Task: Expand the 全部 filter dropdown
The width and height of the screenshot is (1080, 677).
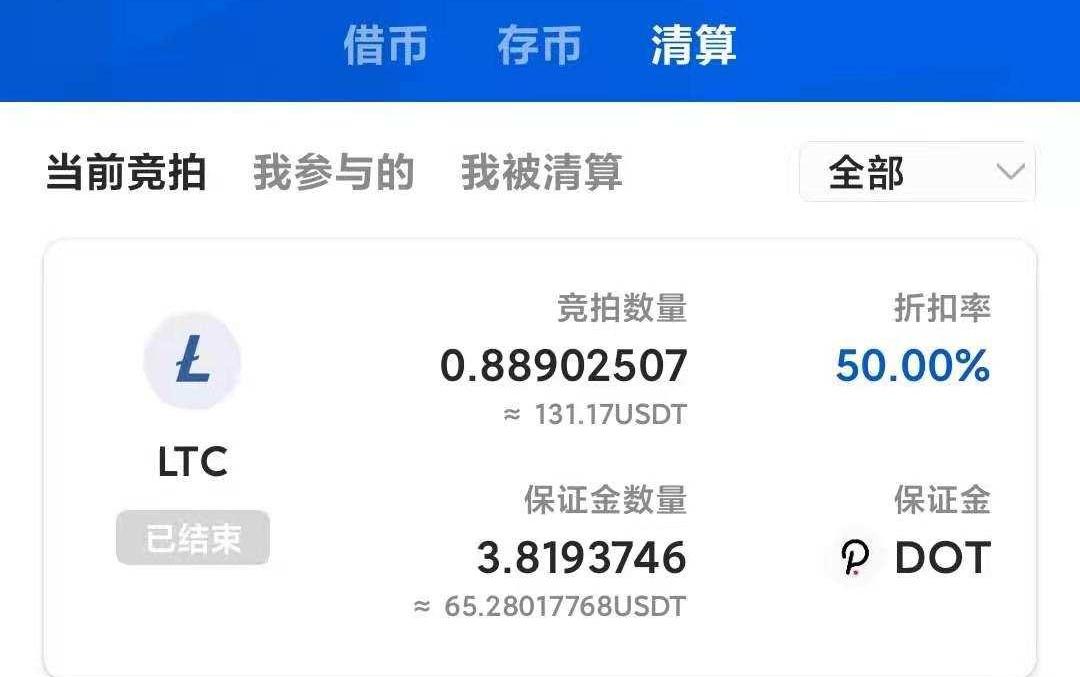Action: pyautogui.click(x=917, y=173)
